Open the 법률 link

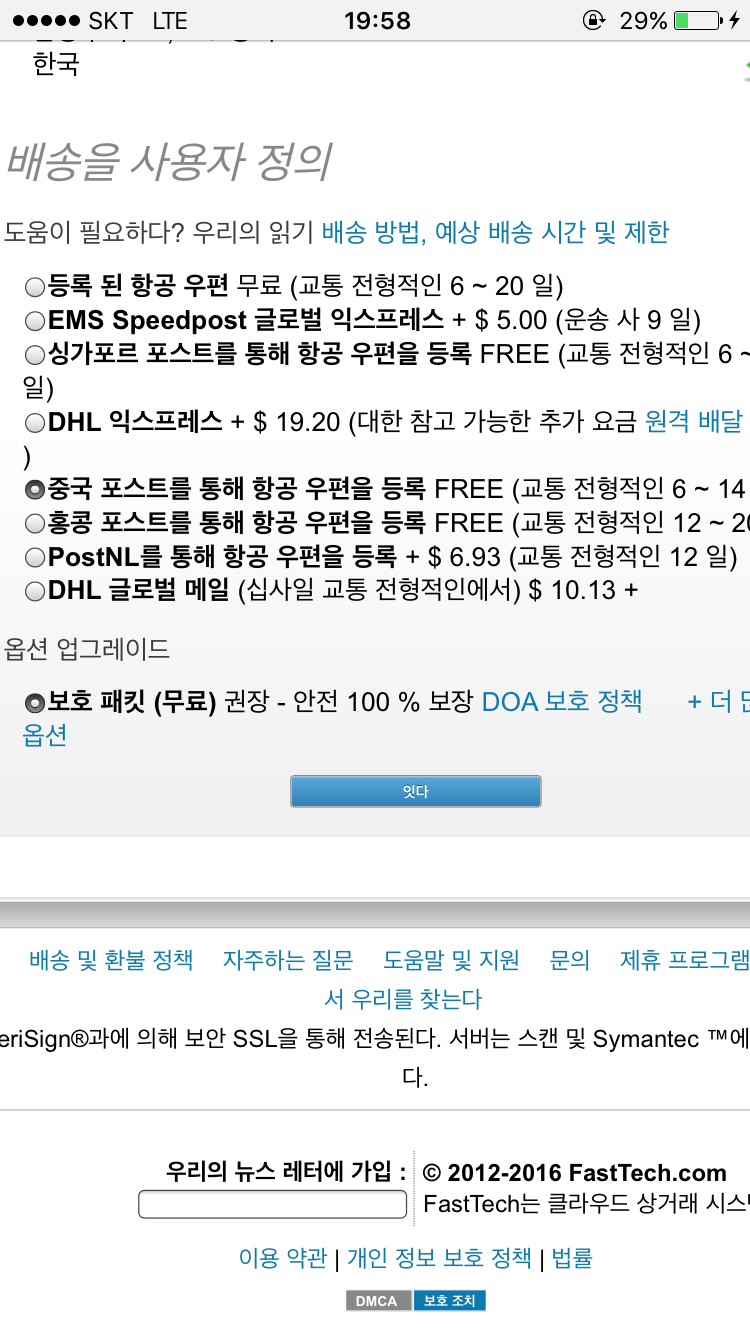(572, 1258)
